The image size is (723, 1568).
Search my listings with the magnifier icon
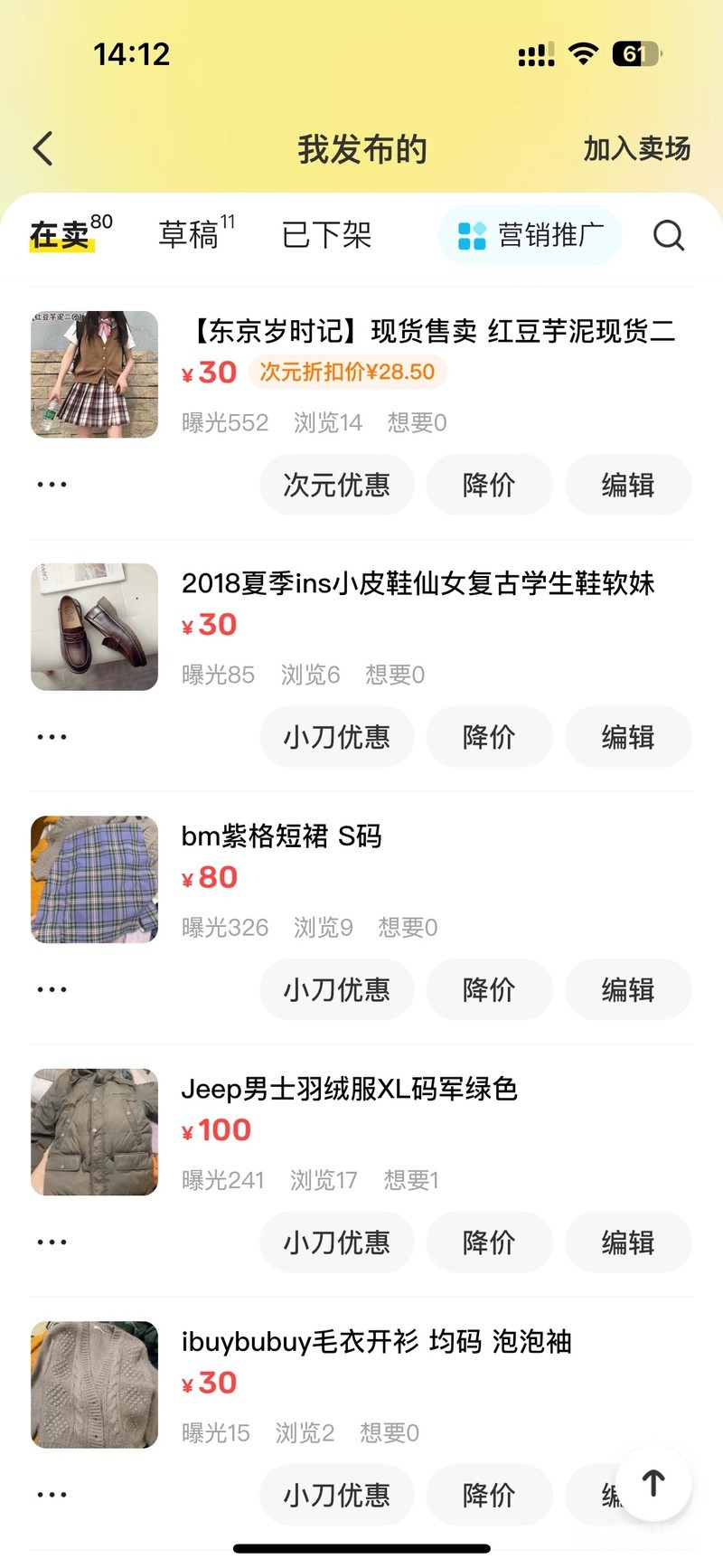click(669, 235)
